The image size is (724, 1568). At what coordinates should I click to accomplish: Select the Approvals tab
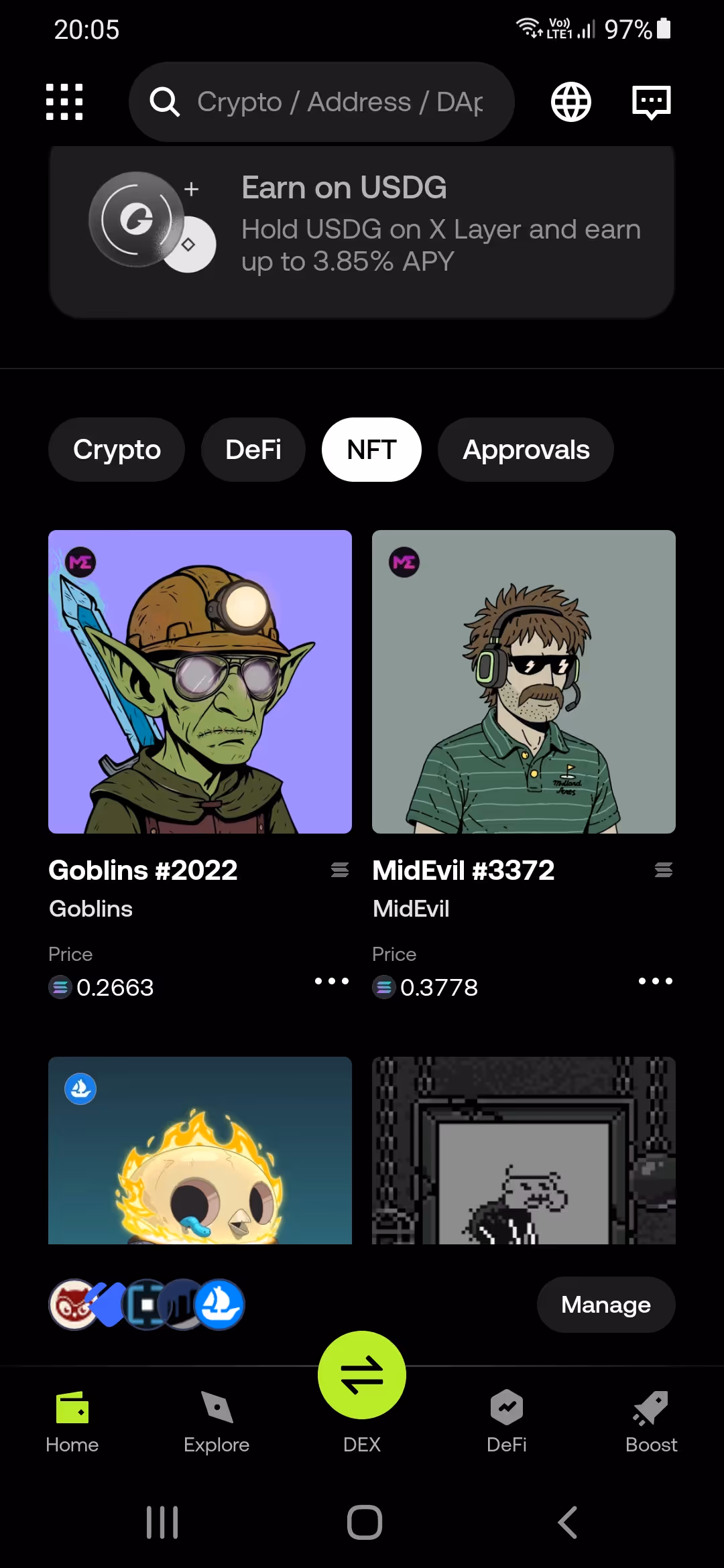tap(526, 450)
